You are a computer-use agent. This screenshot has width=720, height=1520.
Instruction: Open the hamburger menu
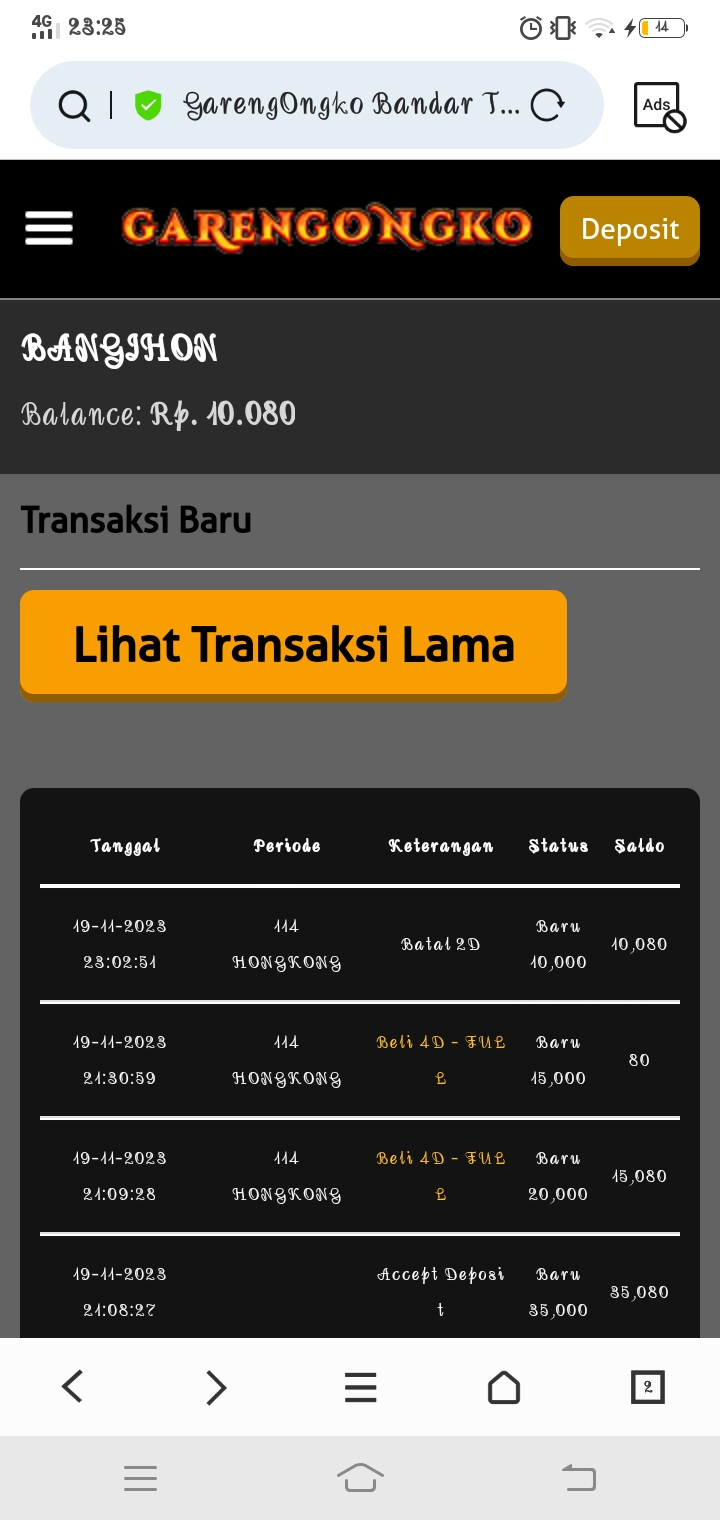[49, 228]
